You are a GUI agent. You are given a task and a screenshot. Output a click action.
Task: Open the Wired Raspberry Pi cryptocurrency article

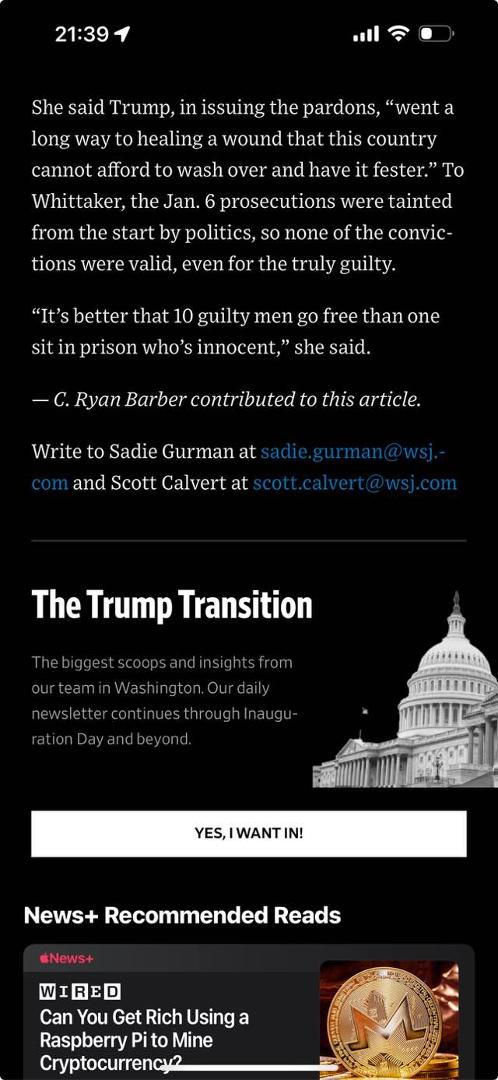pyautogui.click(x=249, y=1012)
